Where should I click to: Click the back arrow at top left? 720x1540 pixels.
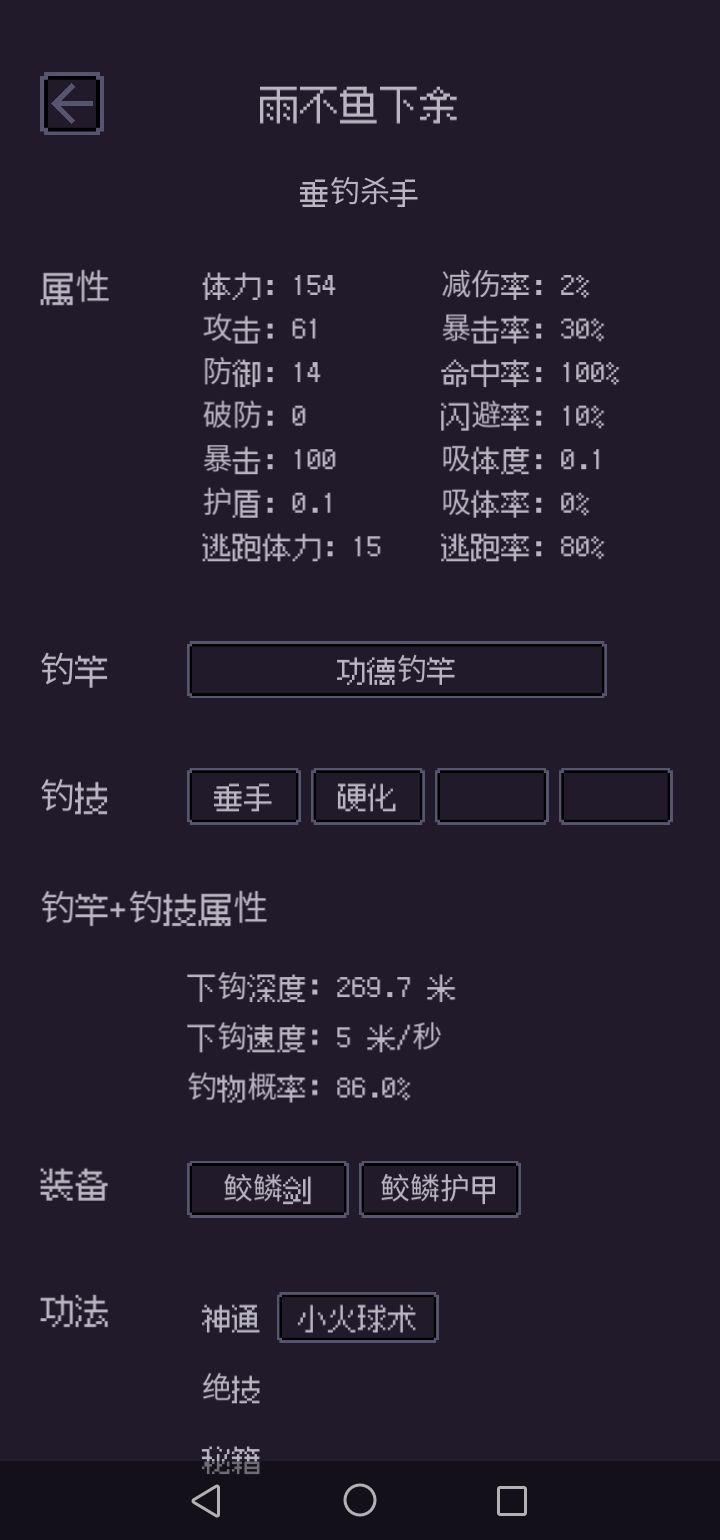click(70, 104)
